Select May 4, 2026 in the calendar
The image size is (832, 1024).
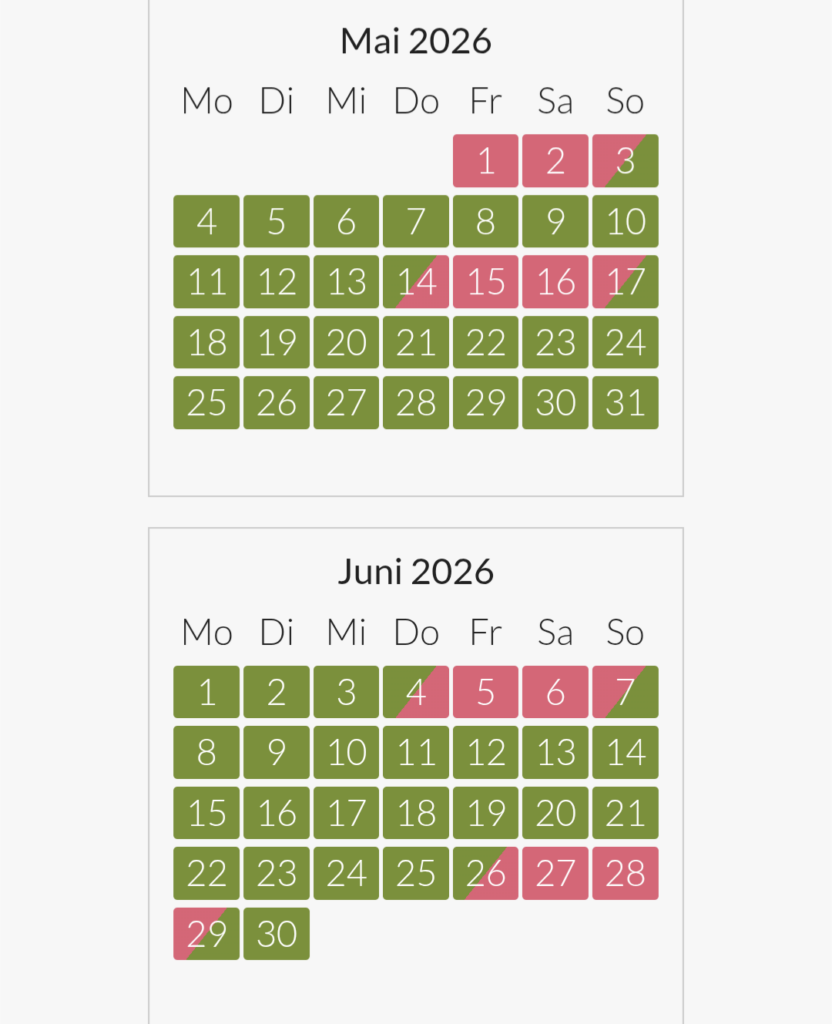(x=206, y=221)
